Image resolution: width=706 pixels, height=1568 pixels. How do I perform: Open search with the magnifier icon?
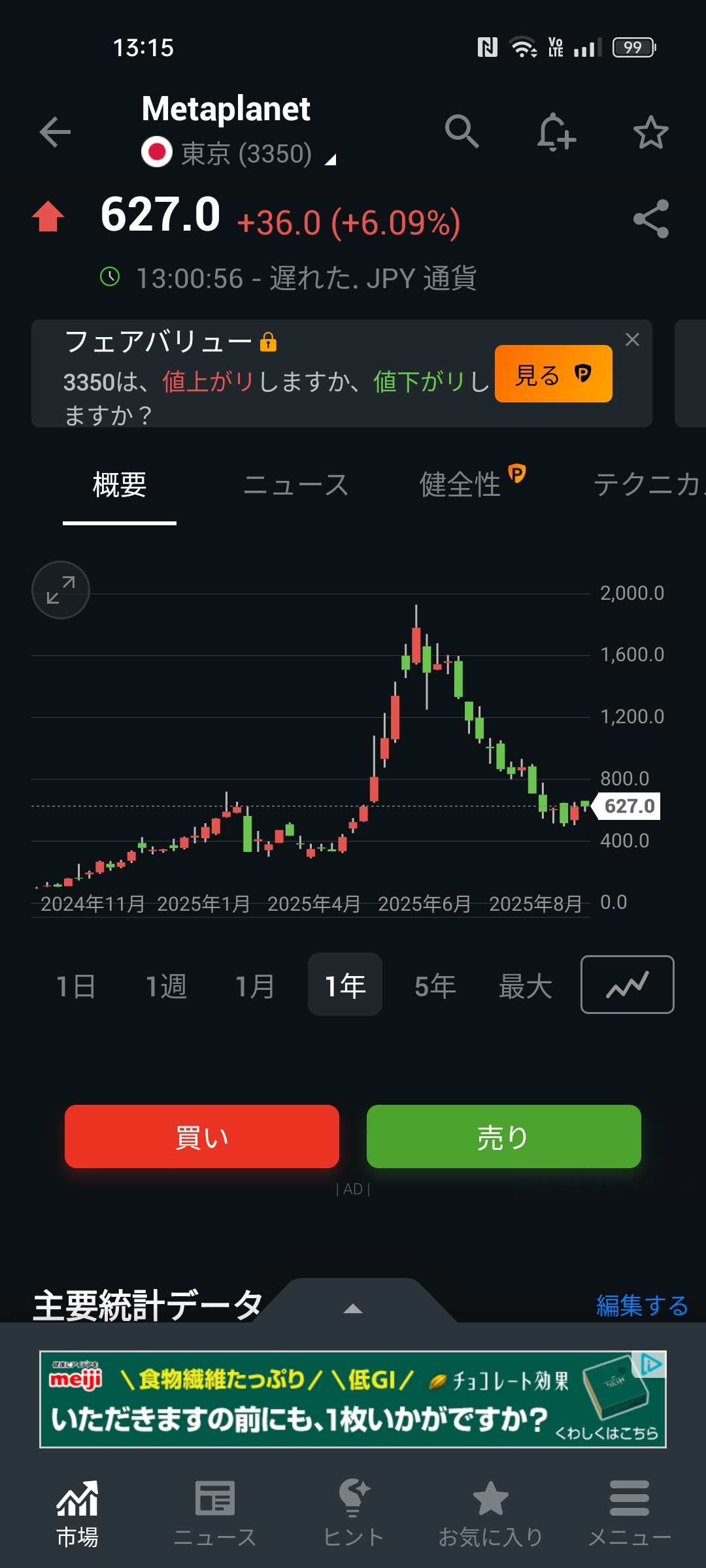(x=462, y=132)
